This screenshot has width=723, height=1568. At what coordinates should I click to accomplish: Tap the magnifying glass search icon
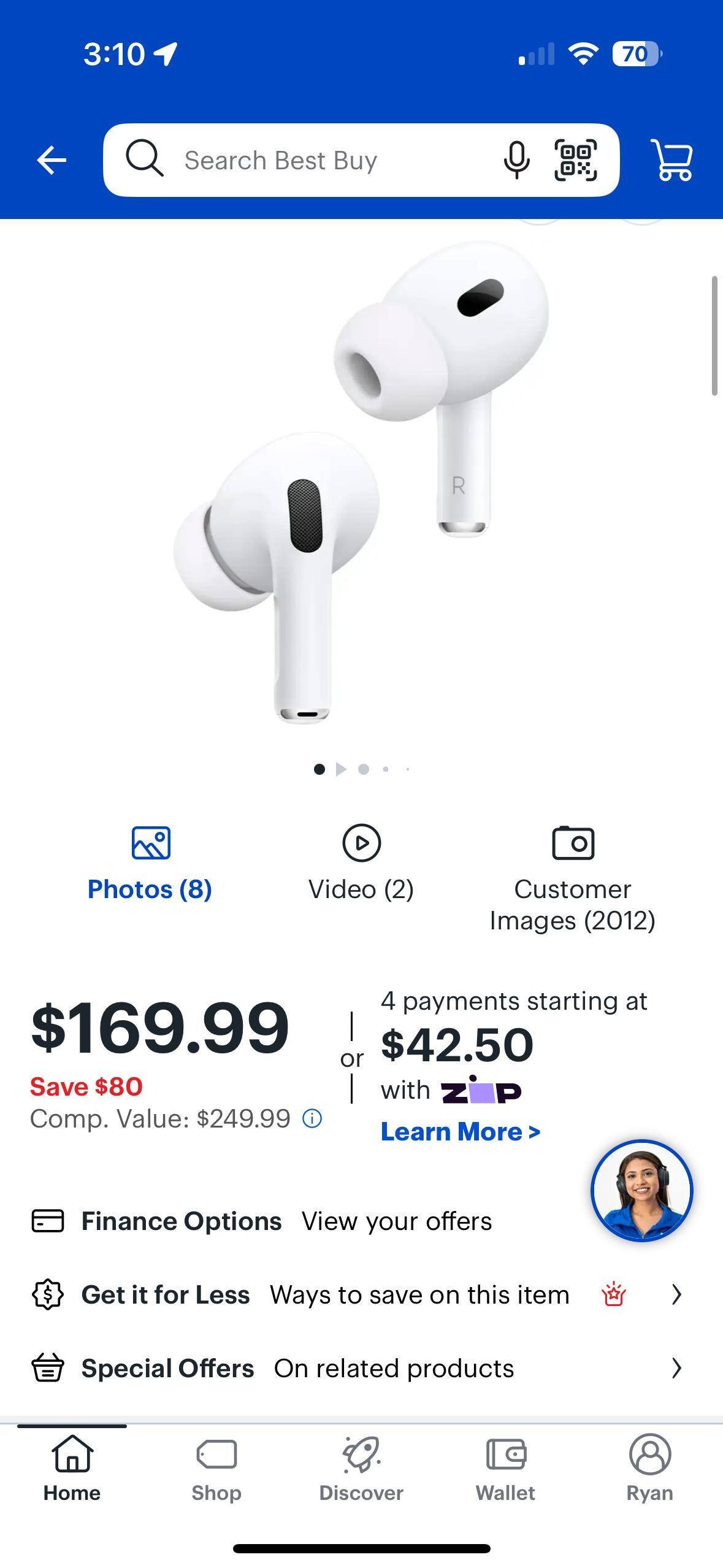coord(145,159)
